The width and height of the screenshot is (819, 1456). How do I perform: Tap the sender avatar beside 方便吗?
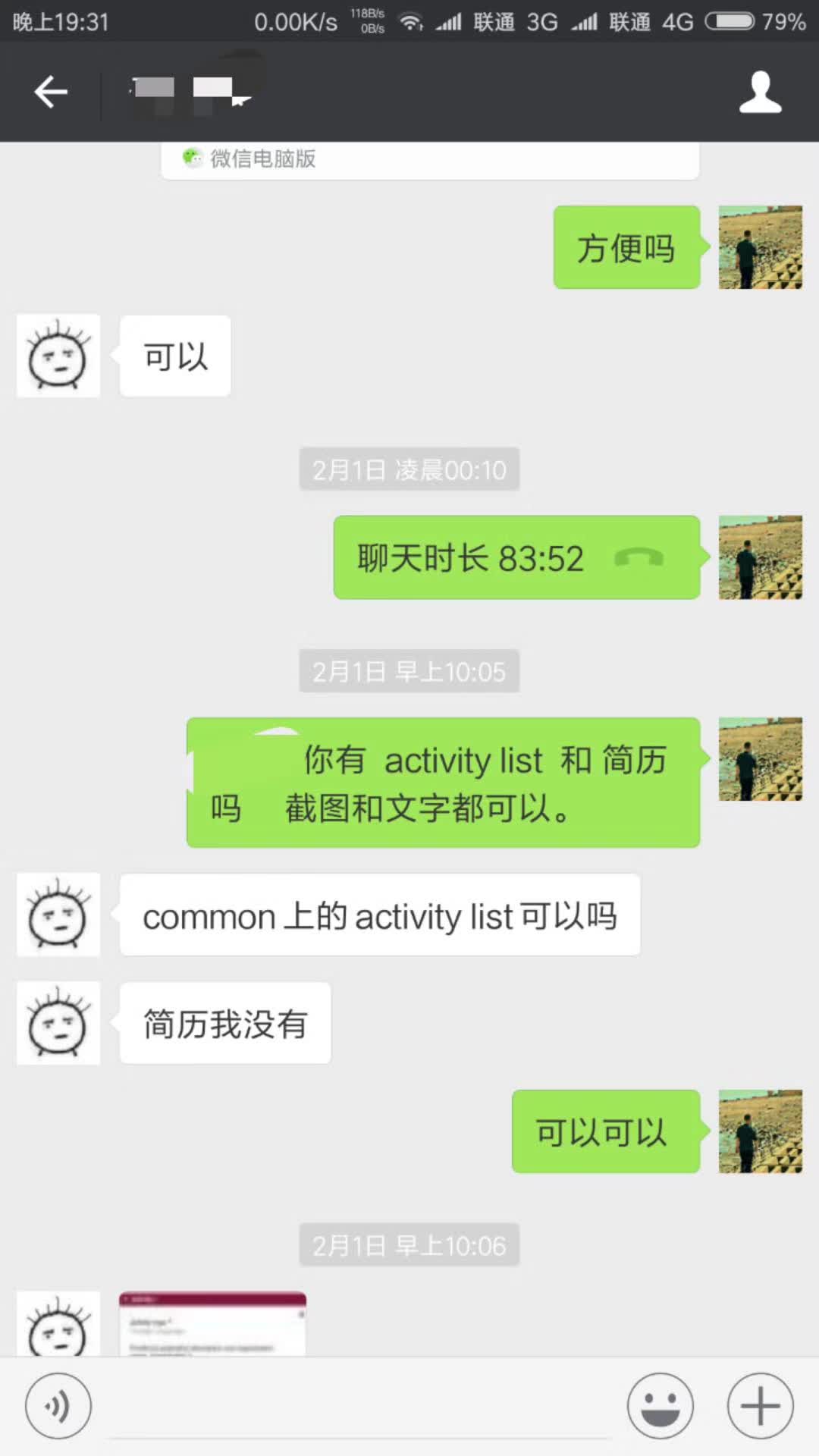[760, 247]
